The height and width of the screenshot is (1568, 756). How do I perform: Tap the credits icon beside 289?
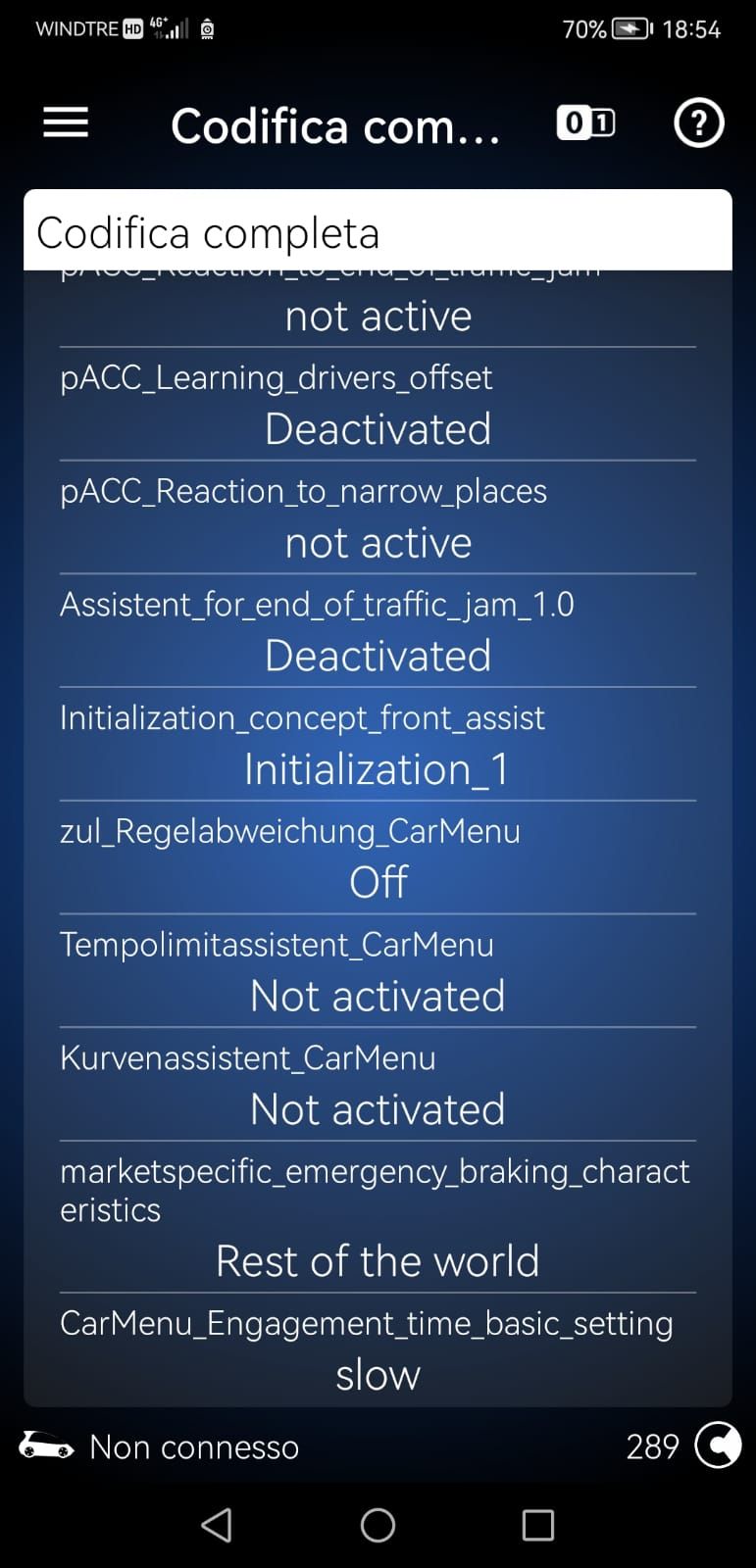[718, 1445]
